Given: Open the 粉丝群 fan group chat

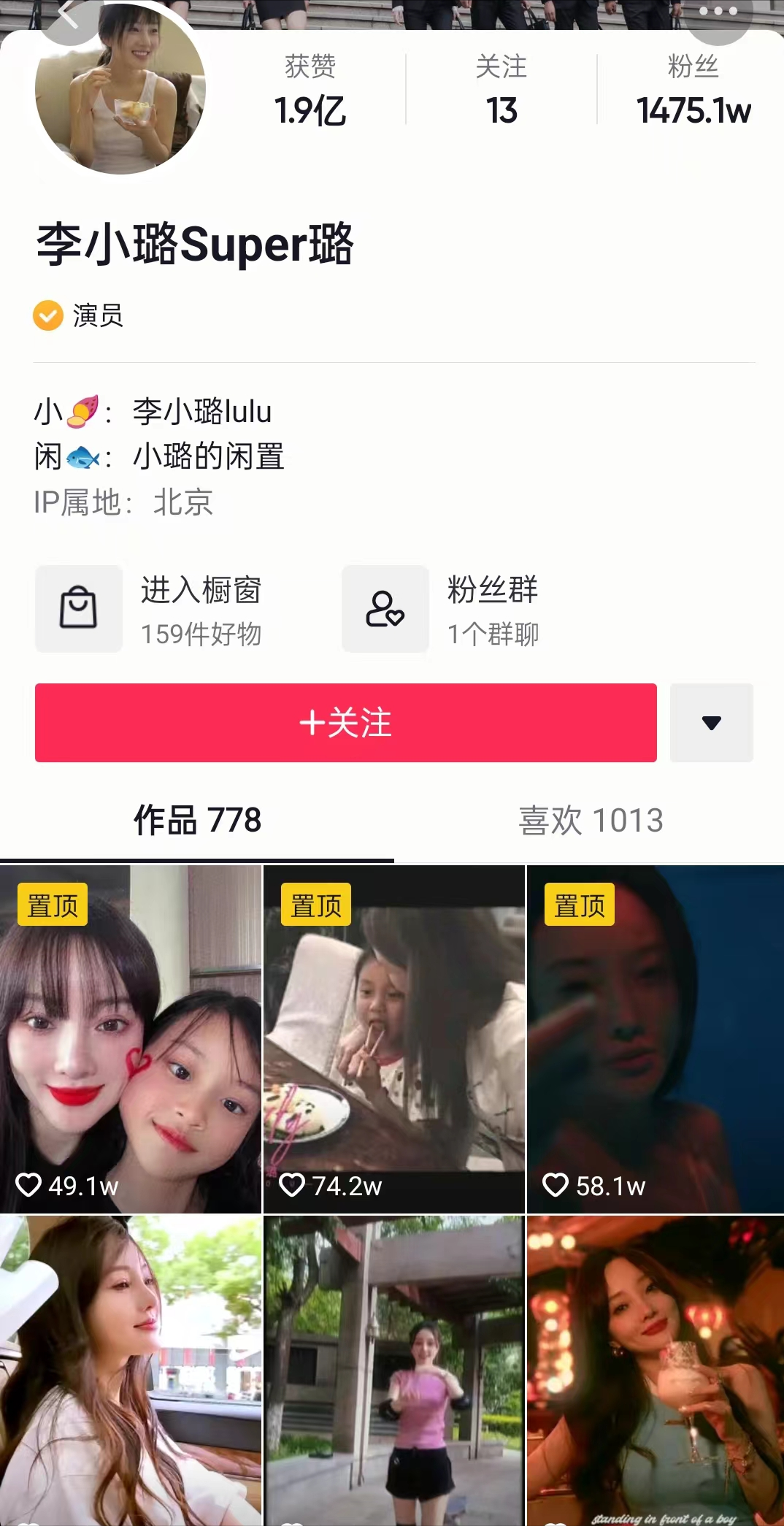Looking at the screenshot, I should 442,609.
